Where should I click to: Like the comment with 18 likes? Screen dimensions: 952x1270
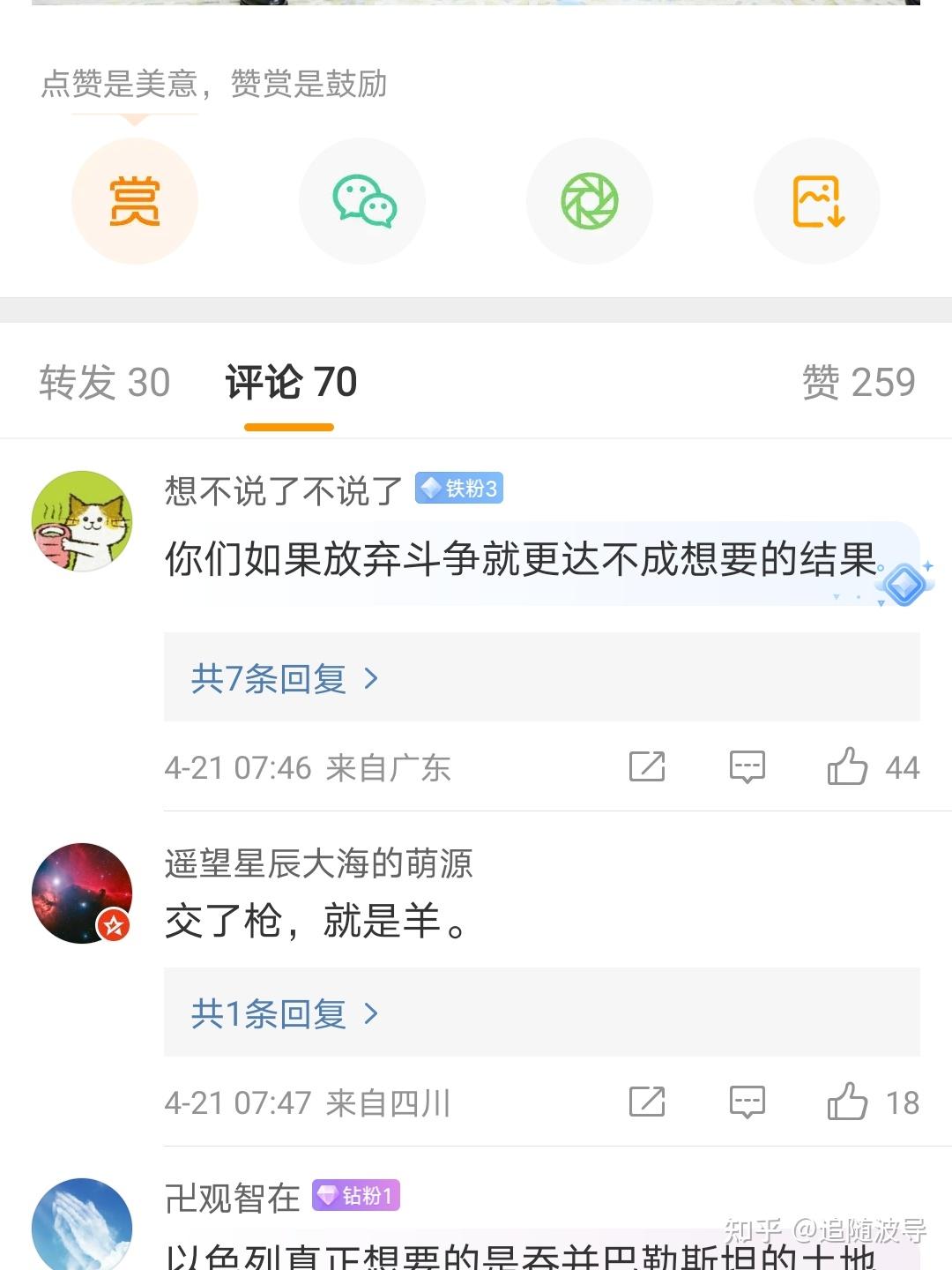[848, 1102]
